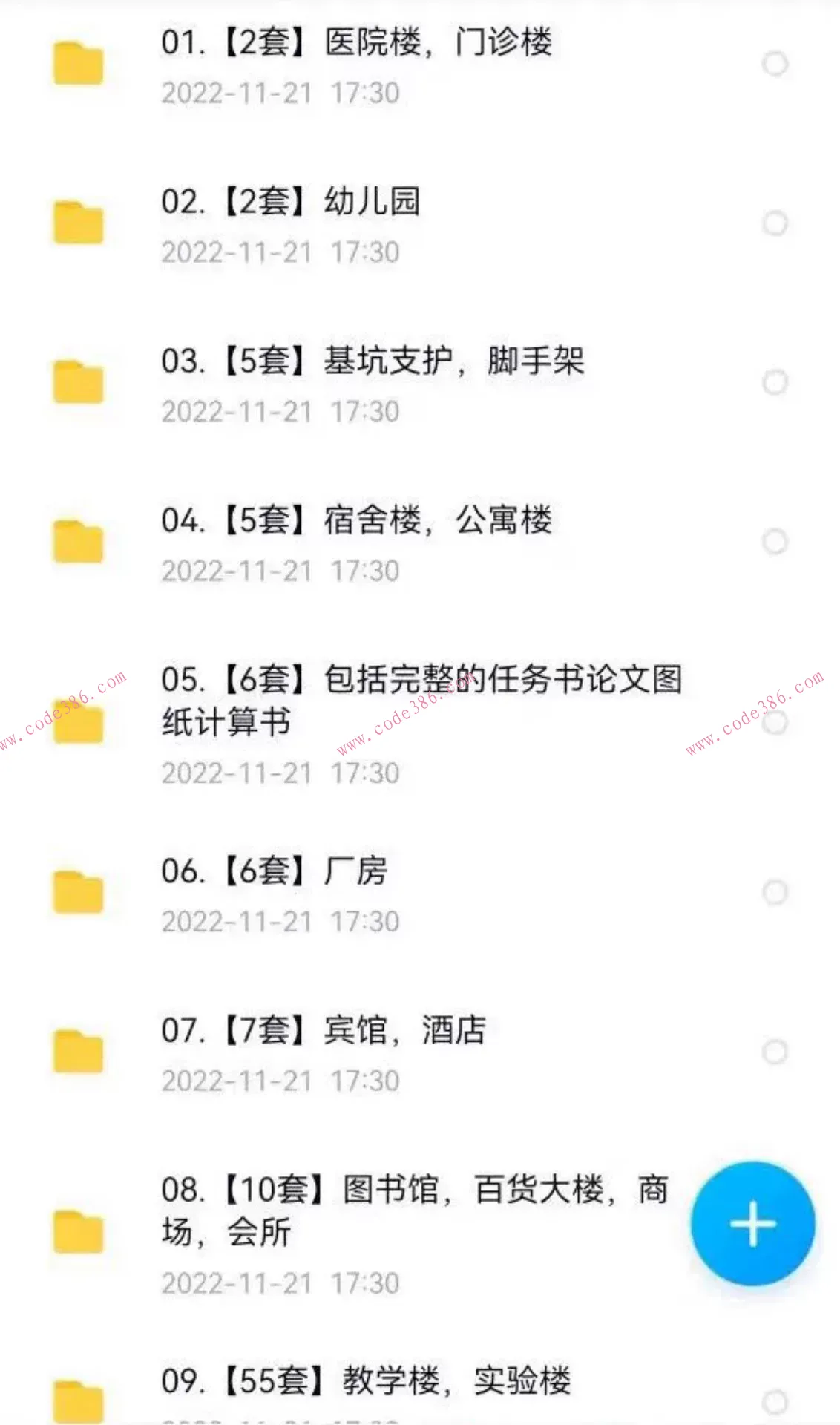Open folder named 03.【5套】基坑支护，脚手架

click(371, 364)
